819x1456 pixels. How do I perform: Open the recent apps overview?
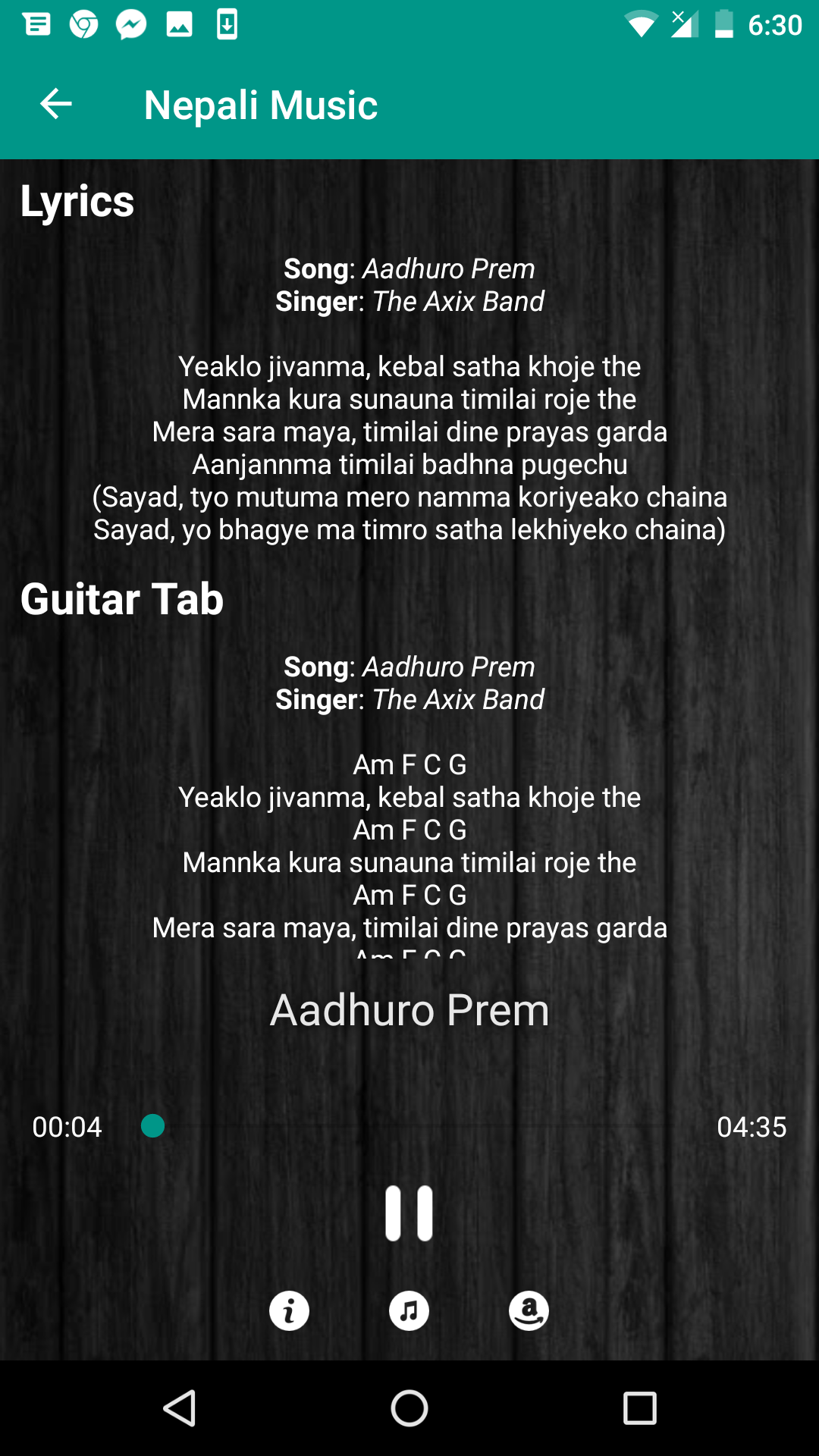click(x=639, y=1409)
